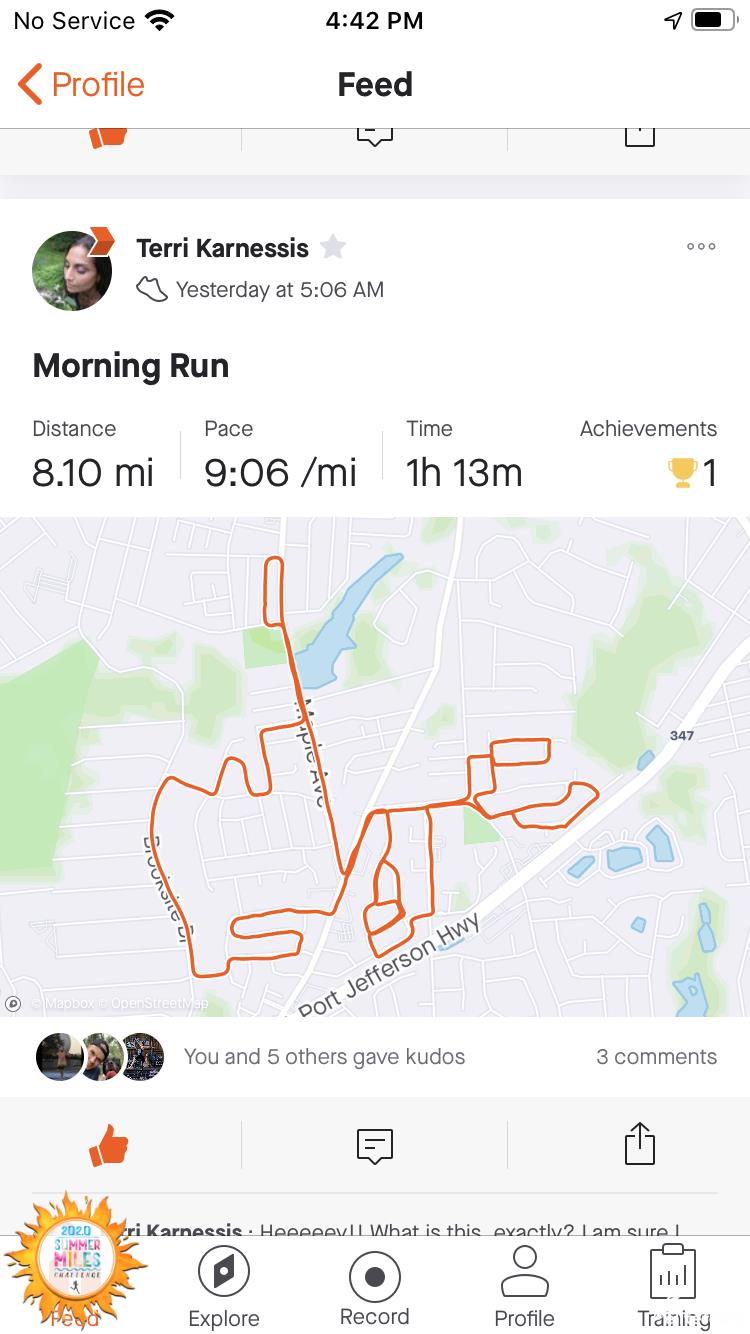
Task: Open Terri Karnessis's profile photo
Action: tap(72, 270)
